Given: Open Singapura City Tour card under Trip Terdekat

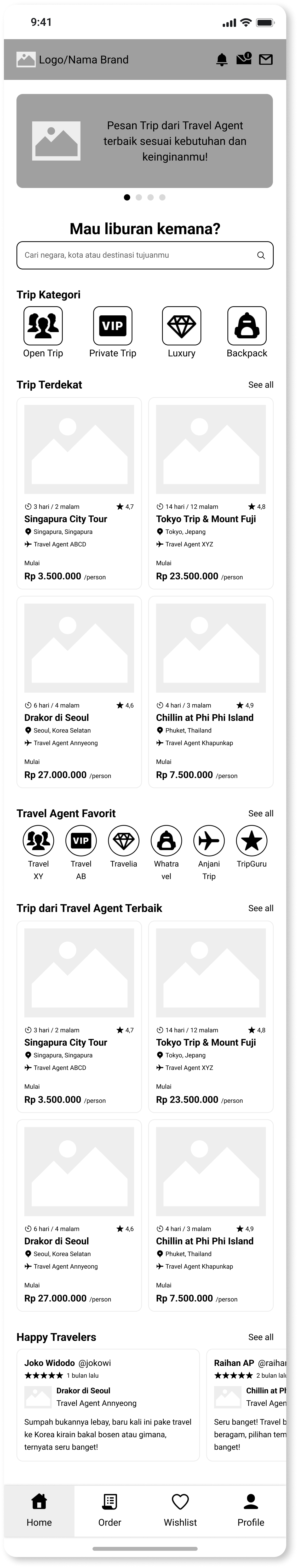Looking at the screenshot, I should tap(79, 493).
